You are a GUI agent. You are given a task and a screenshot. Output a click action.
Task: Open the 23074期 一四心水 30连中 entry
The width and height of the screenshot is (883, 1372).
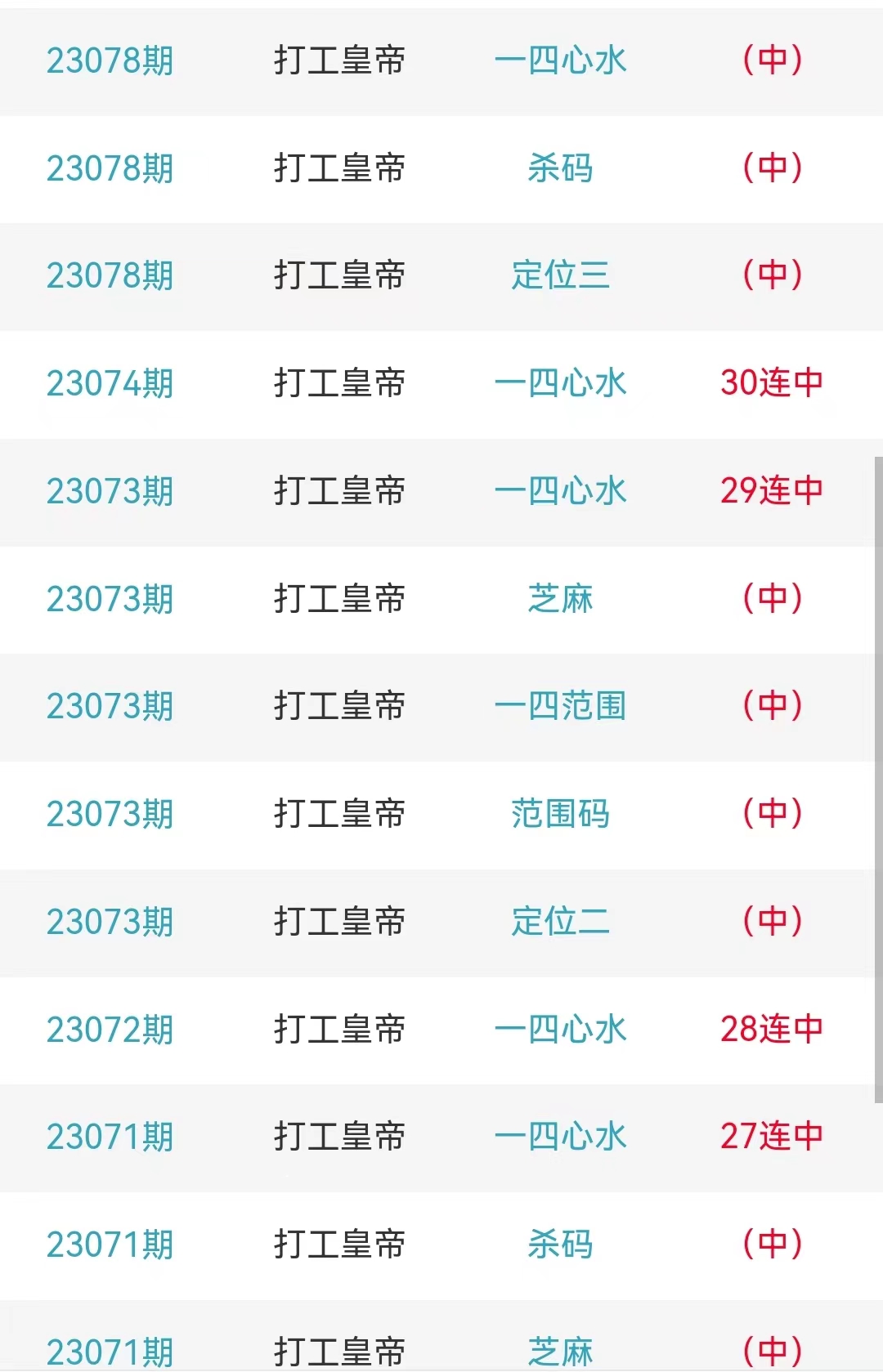point(560,383)
